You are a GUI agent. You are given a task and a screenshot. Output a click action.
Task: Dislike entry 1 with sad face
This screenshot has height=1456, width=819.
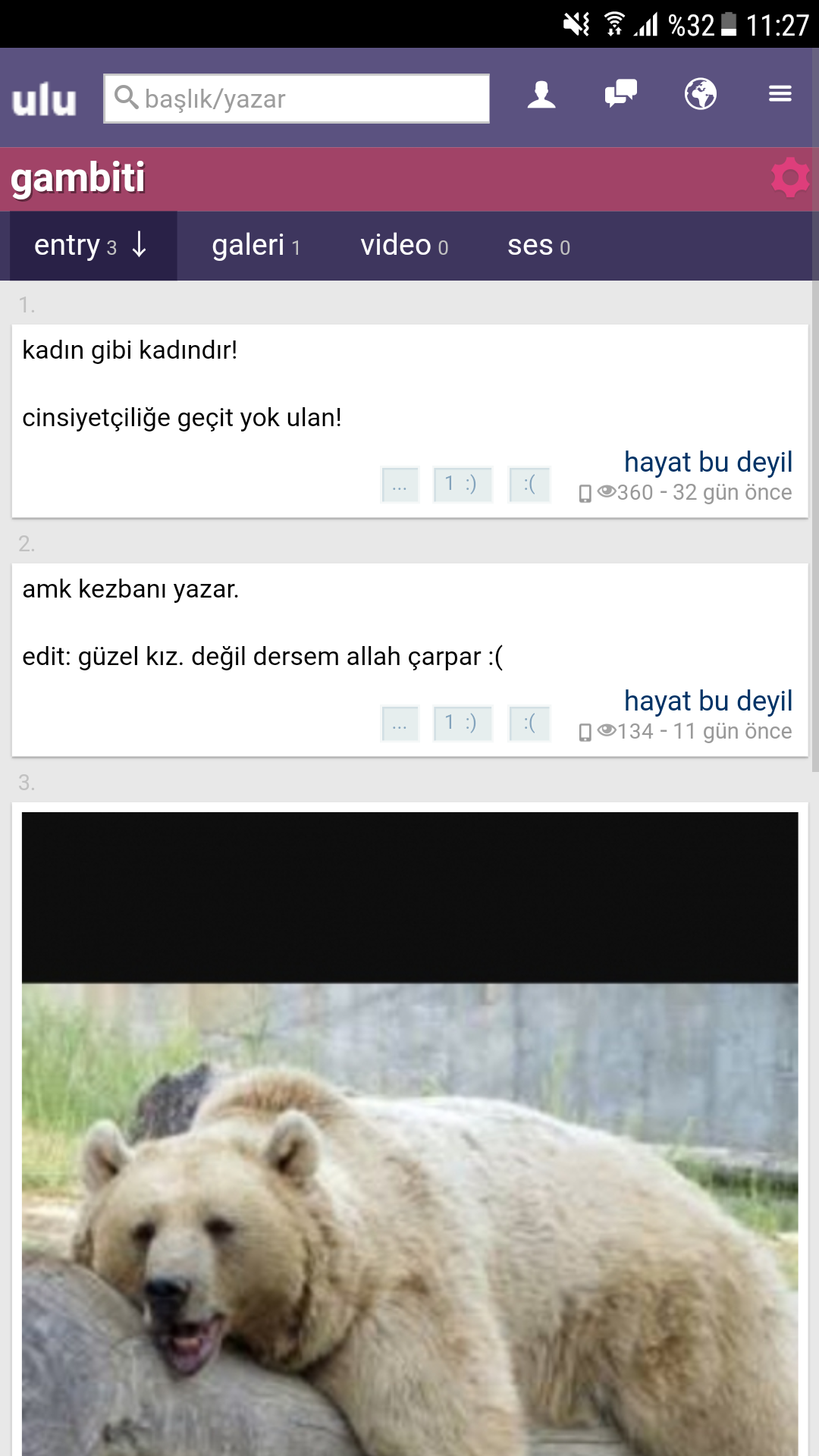[529, 485]
